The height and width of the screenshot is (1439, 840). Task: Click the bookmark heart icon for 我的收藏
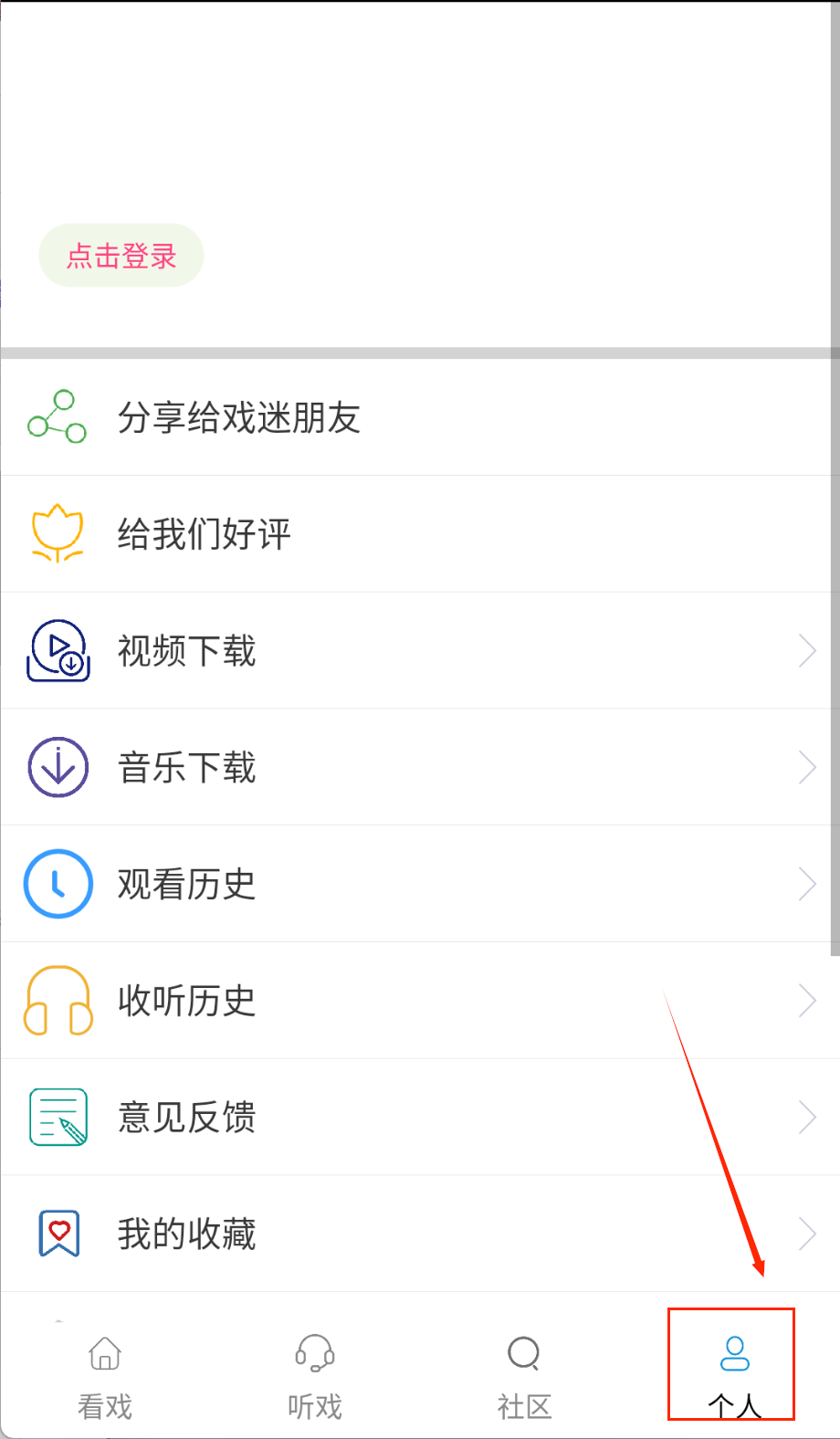57,1234
